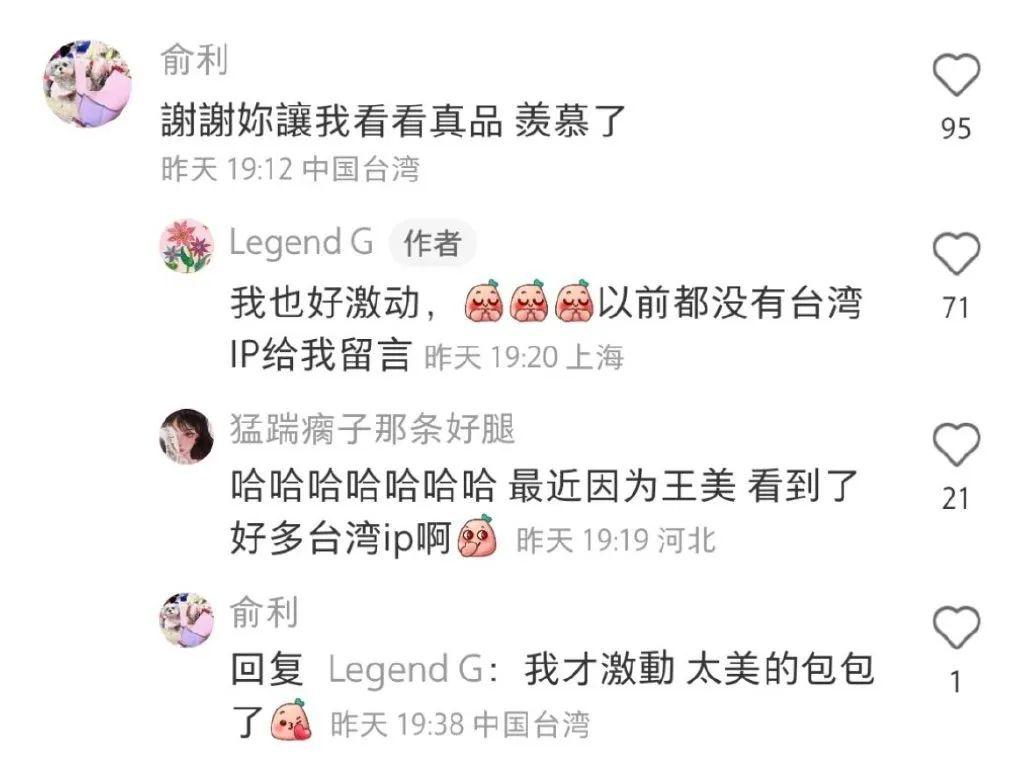1024x769 pixels.
Task: Like 俞利's reply 我才激動 太美的包包了
Action: [956, 629]
